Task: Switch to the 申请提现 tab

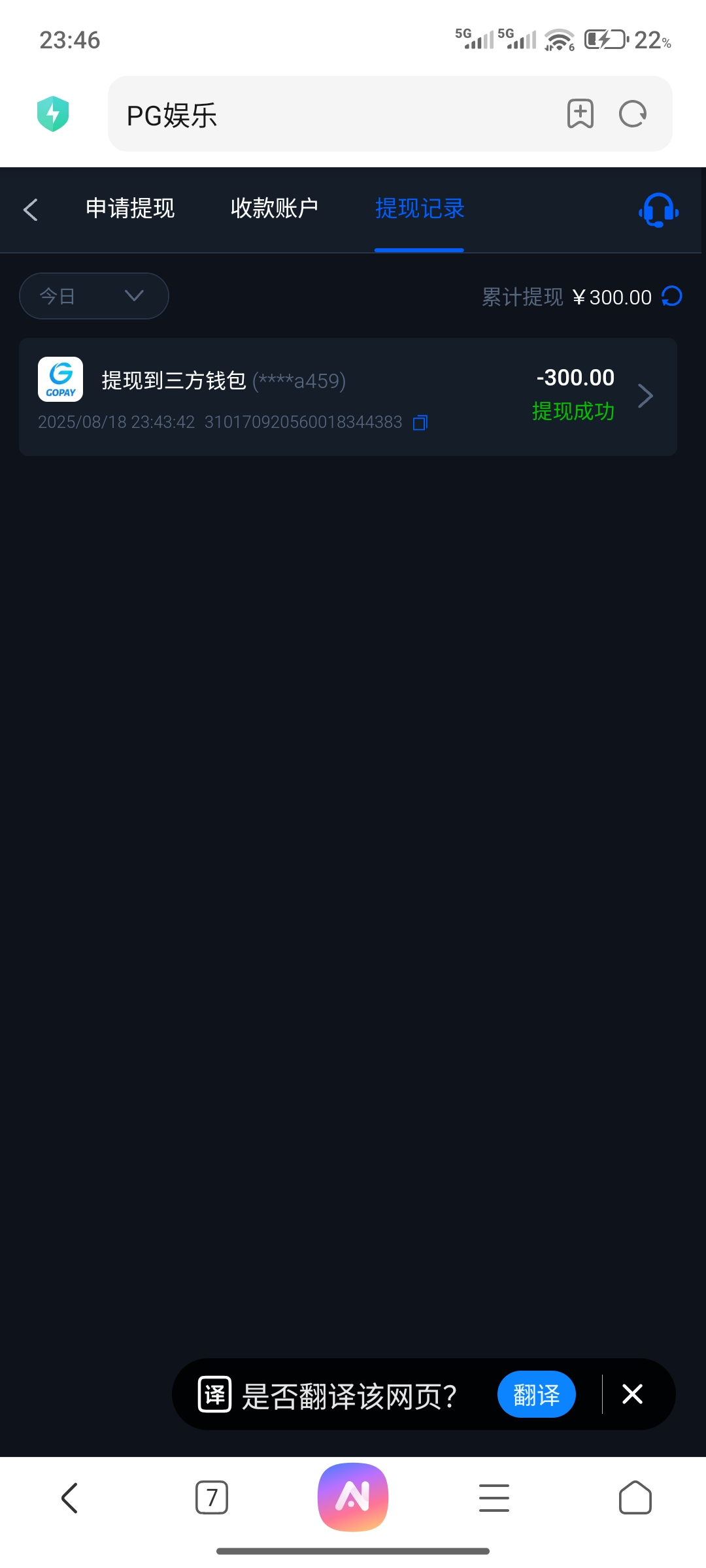Action: (x=130, y=209)
